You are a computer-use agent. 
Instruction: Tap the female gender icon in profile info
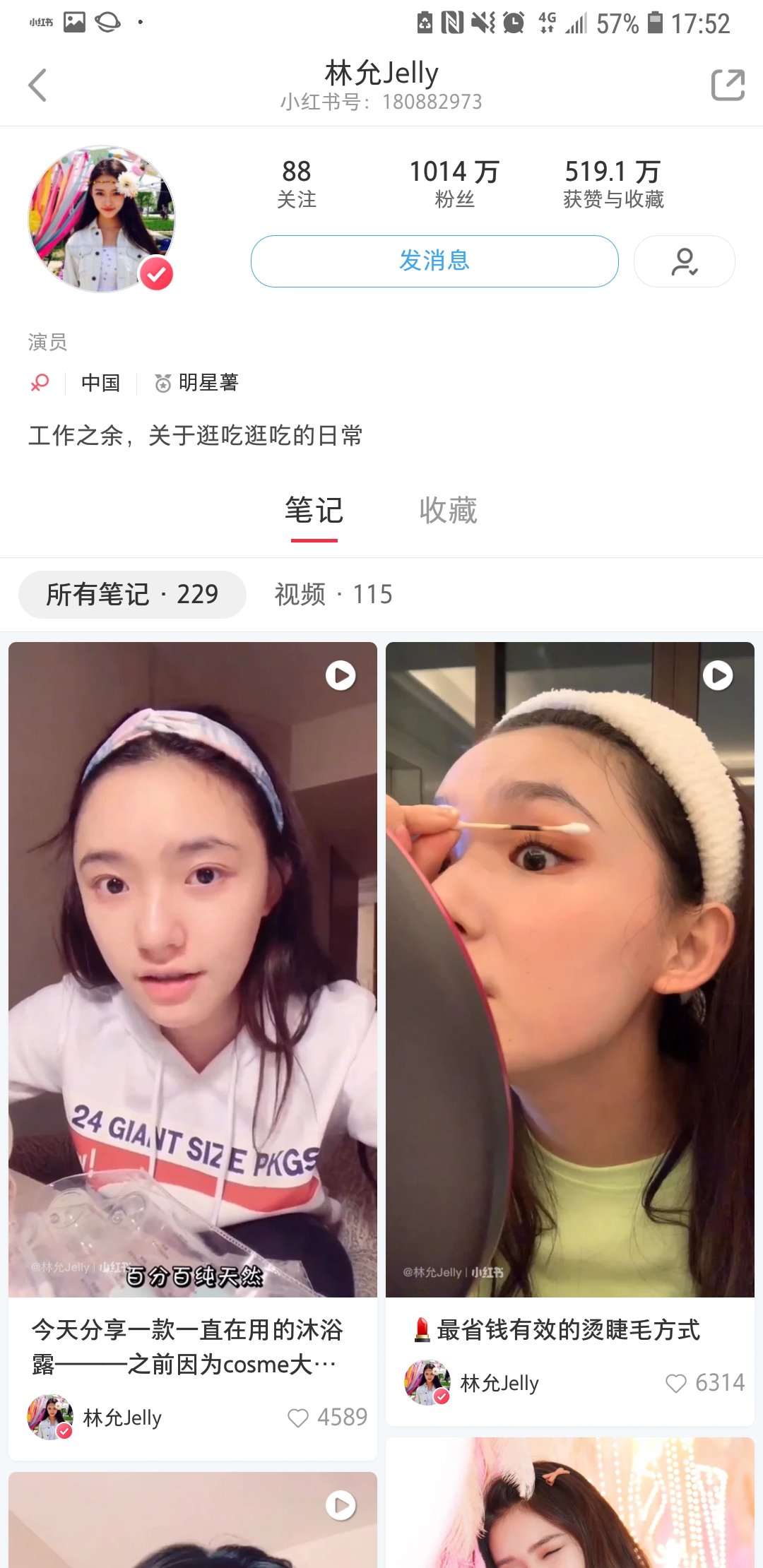pyautogui.click(x=39, y=382)
